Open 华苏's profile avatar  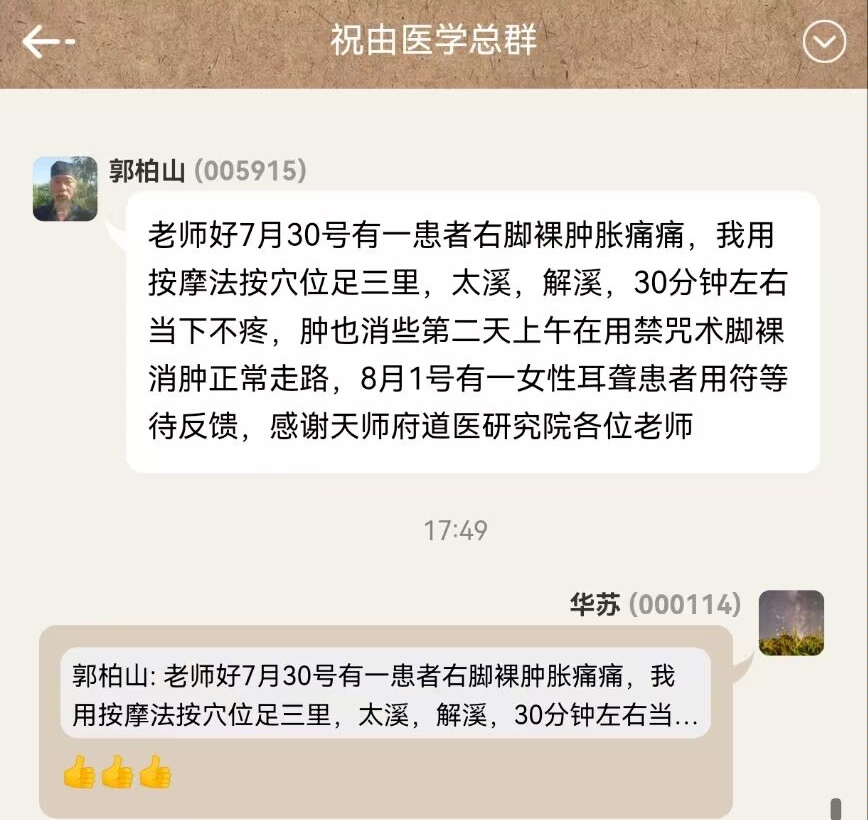click(791, 623)
